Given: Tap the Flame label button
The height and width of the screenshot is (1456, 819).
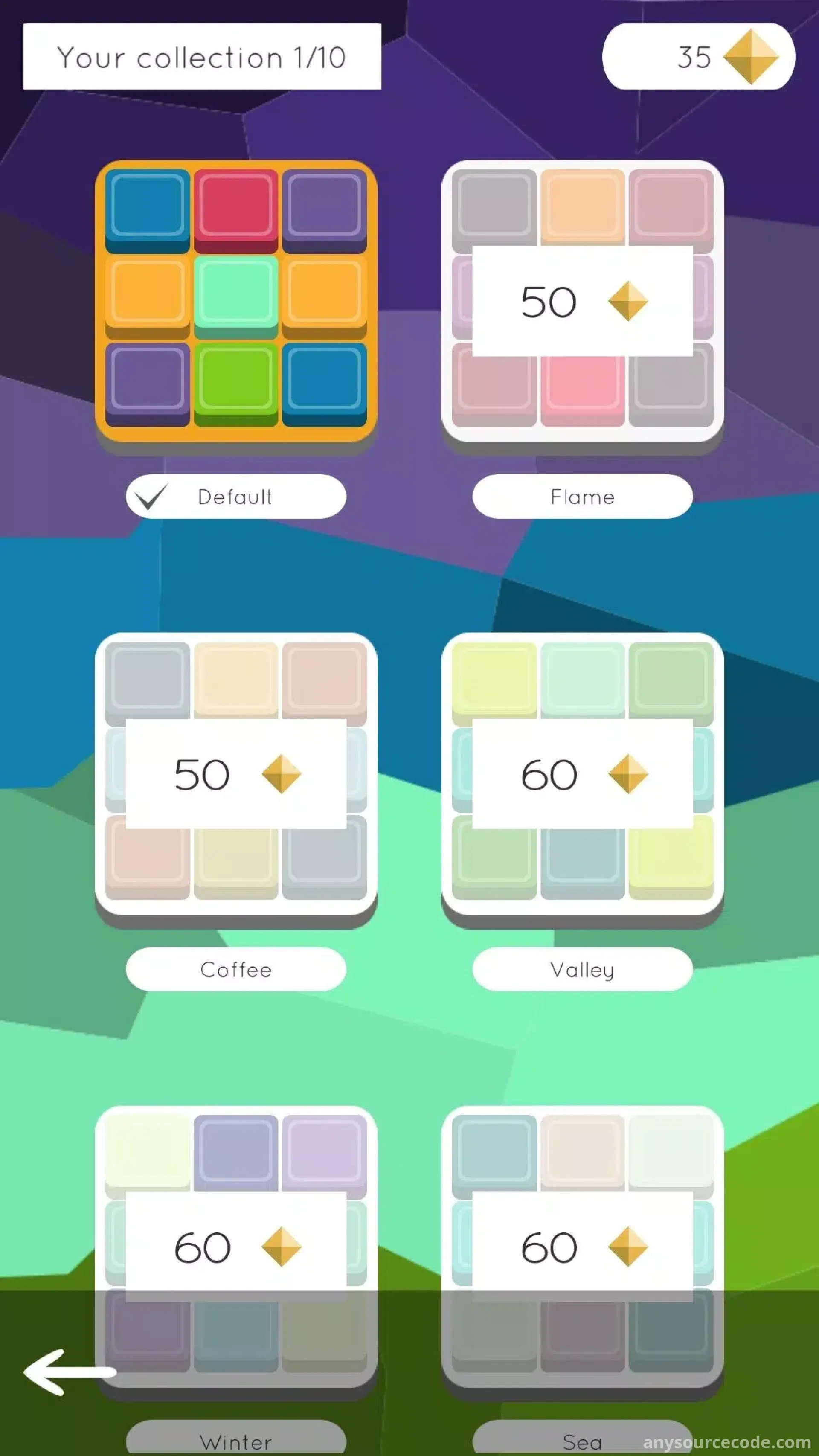Looking at the screenshot, I should [582, 496].
